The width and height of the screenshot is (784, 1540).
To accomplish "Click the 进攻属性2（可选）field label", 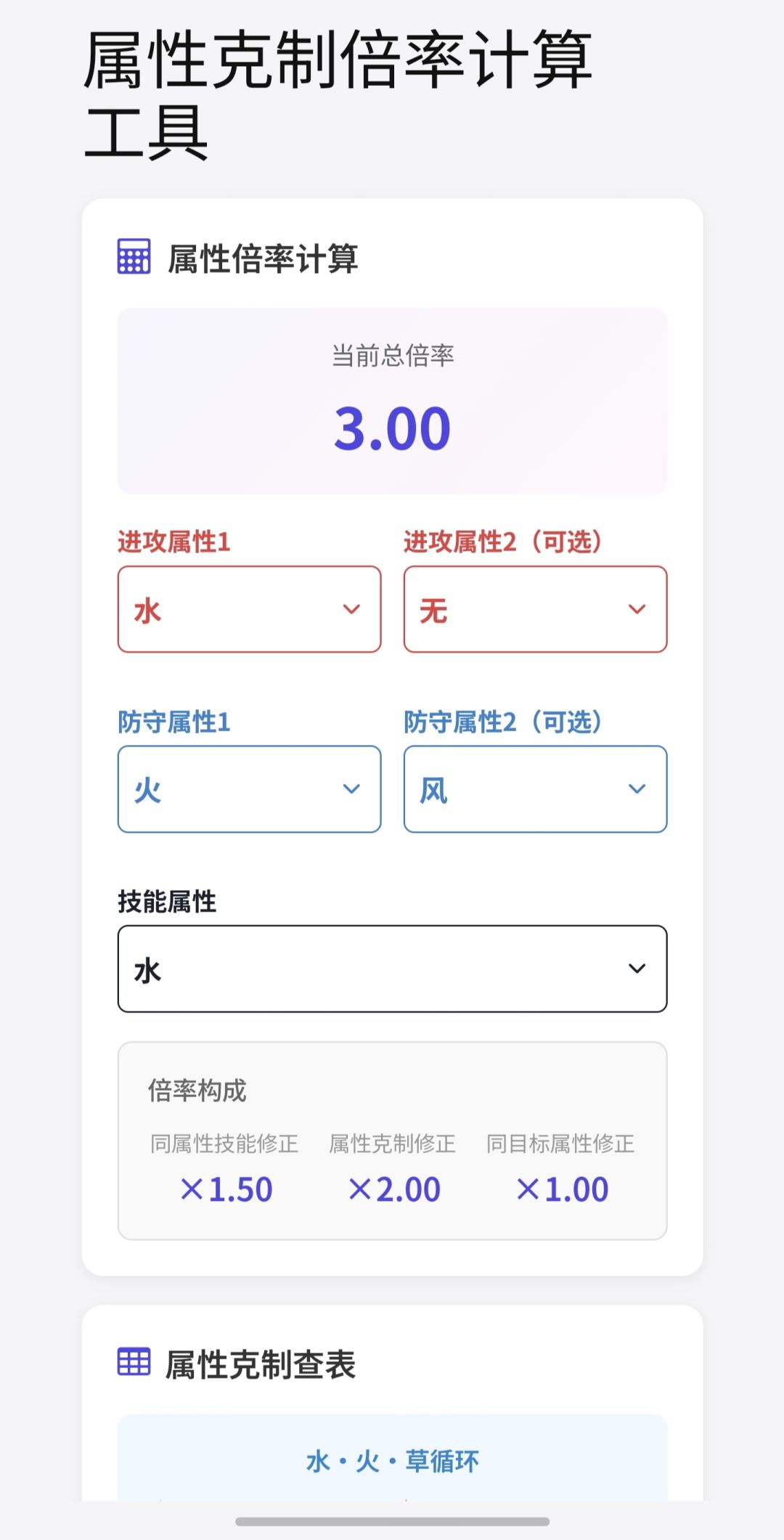I will pyautogui.click(x=504, y=542).
